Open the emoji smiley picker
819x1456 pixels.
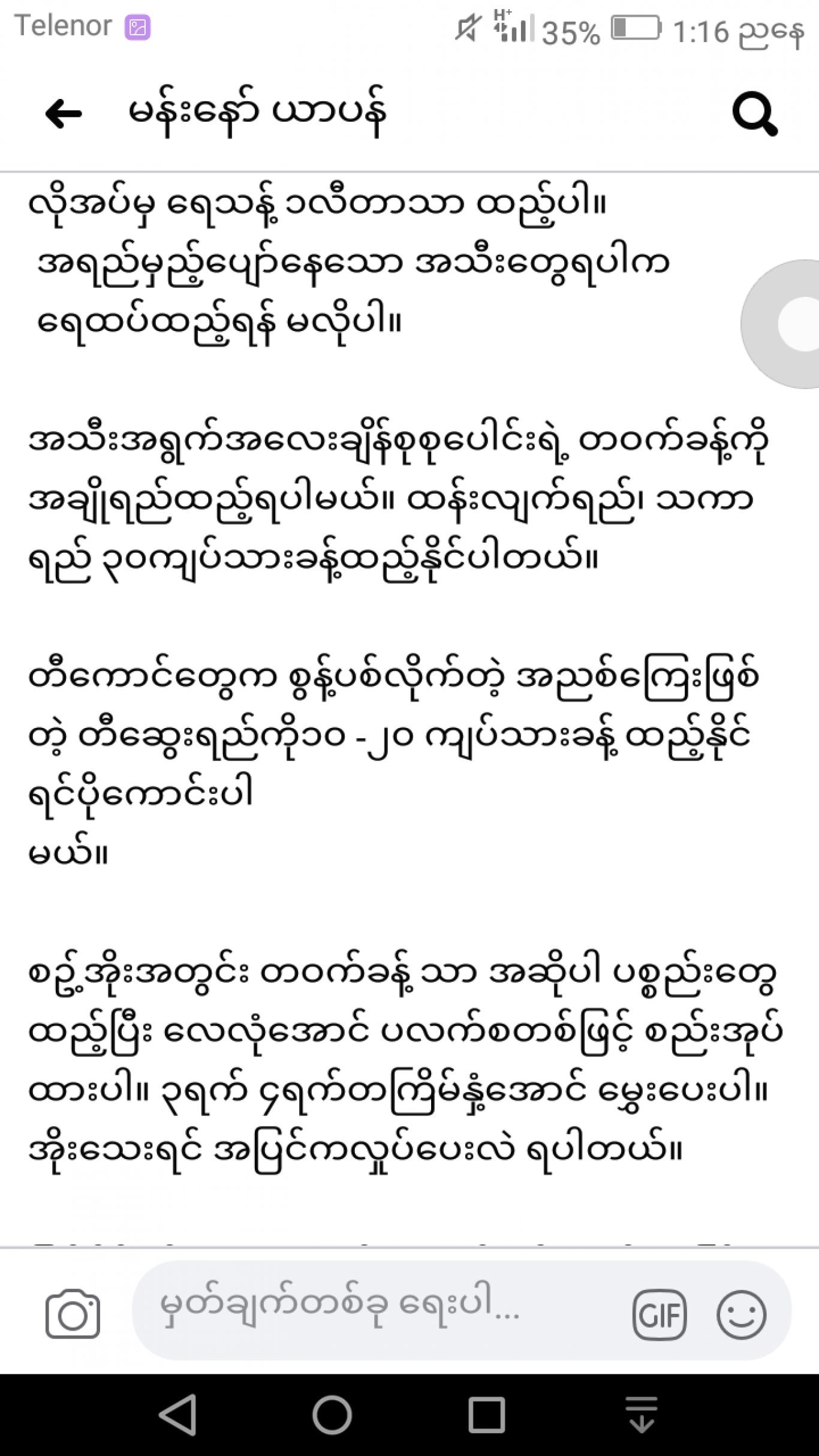tap(742, 1314)
